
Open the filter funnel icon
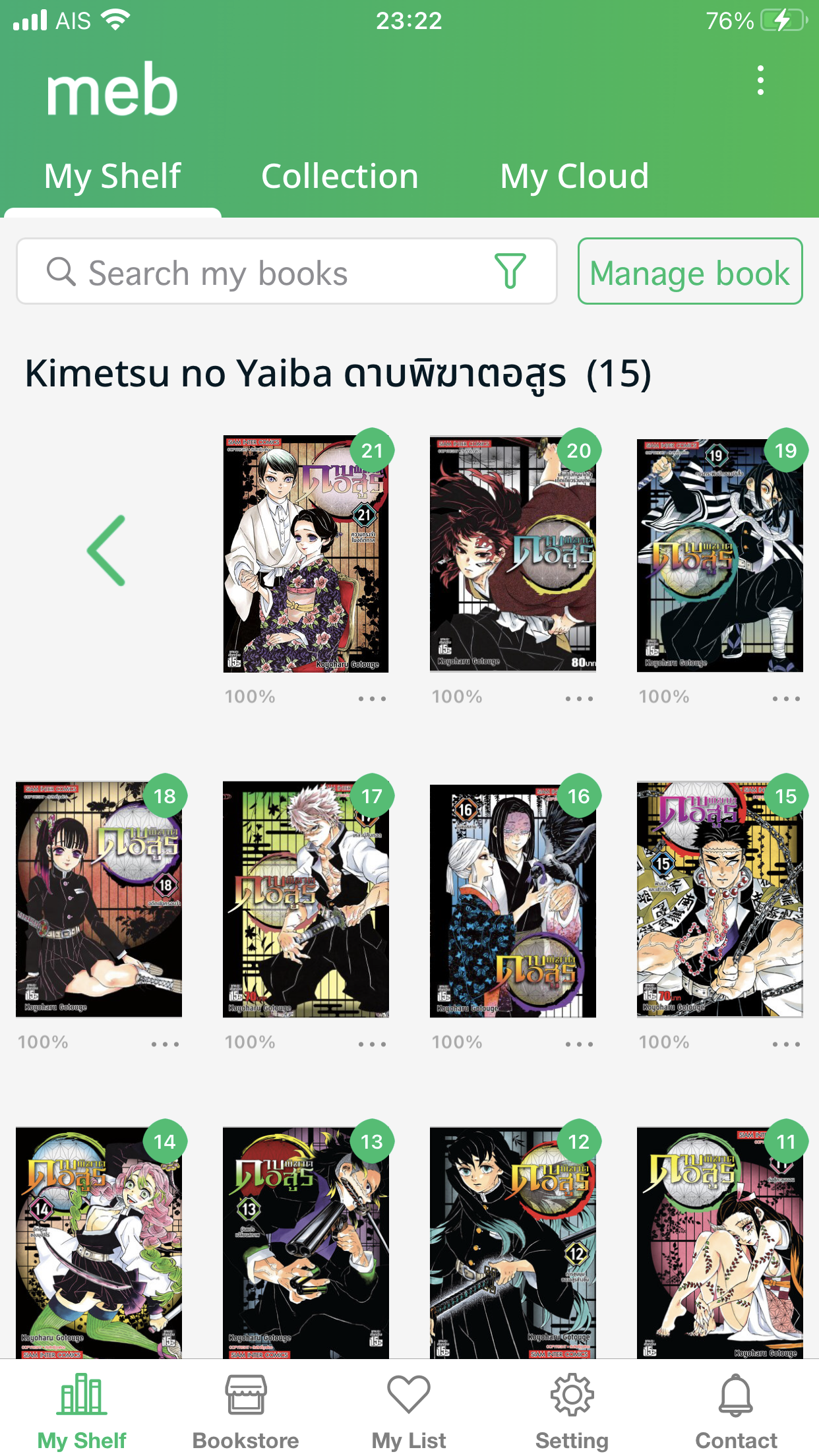(x=510, y=271)
